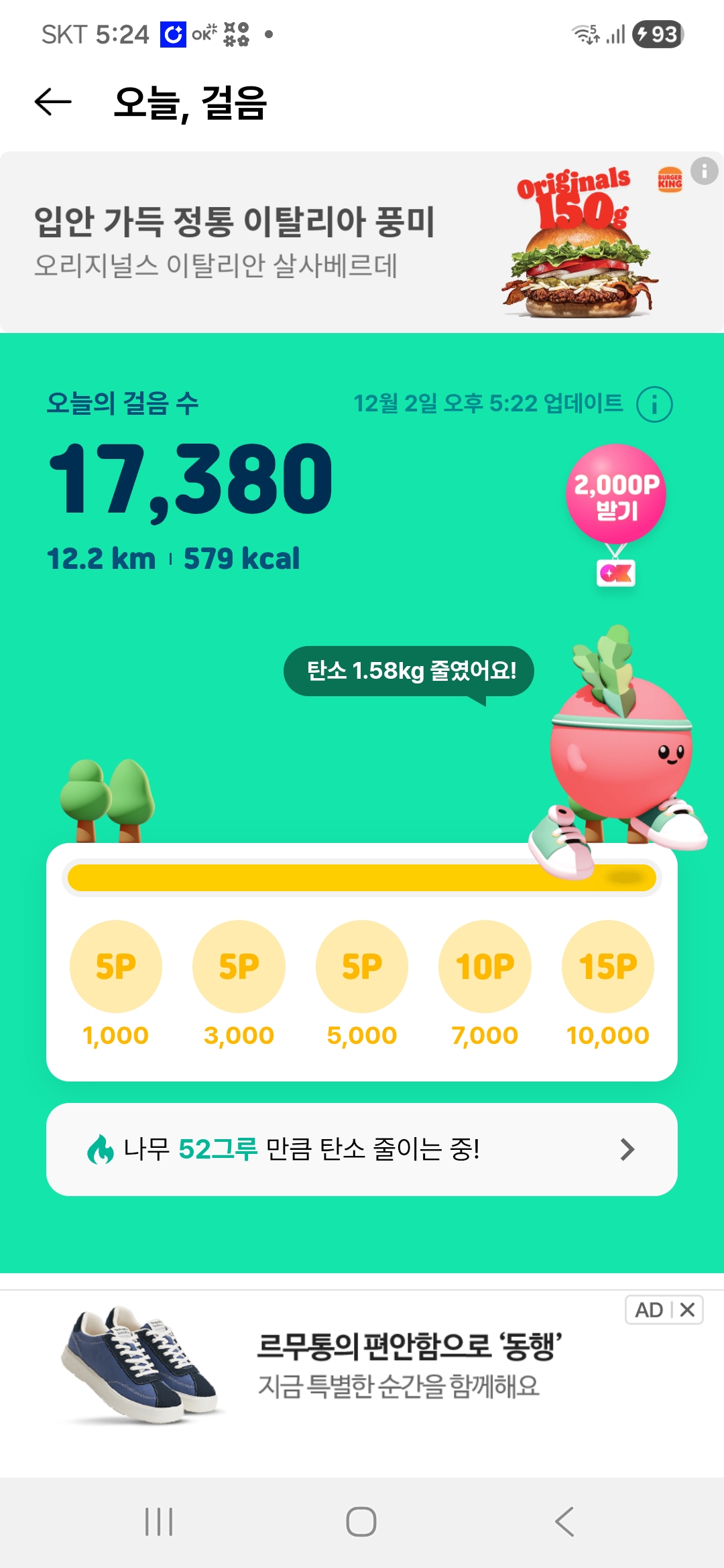The image size is (724, 1568).
Task: Claim the 2,000P 받기 balloon
Action: coord(616,495)
